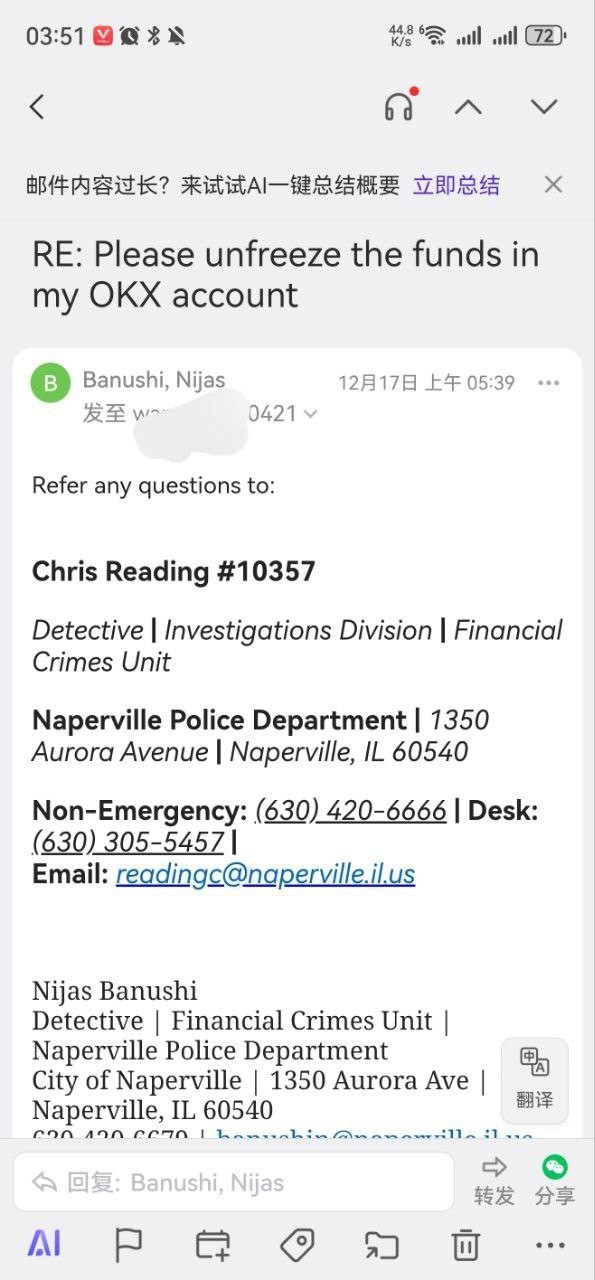Image resolution: width=595 pixels, height=1280 pixels.
Task: Call non-emergency number (630) 420-6666
Action: coord(351,810)
